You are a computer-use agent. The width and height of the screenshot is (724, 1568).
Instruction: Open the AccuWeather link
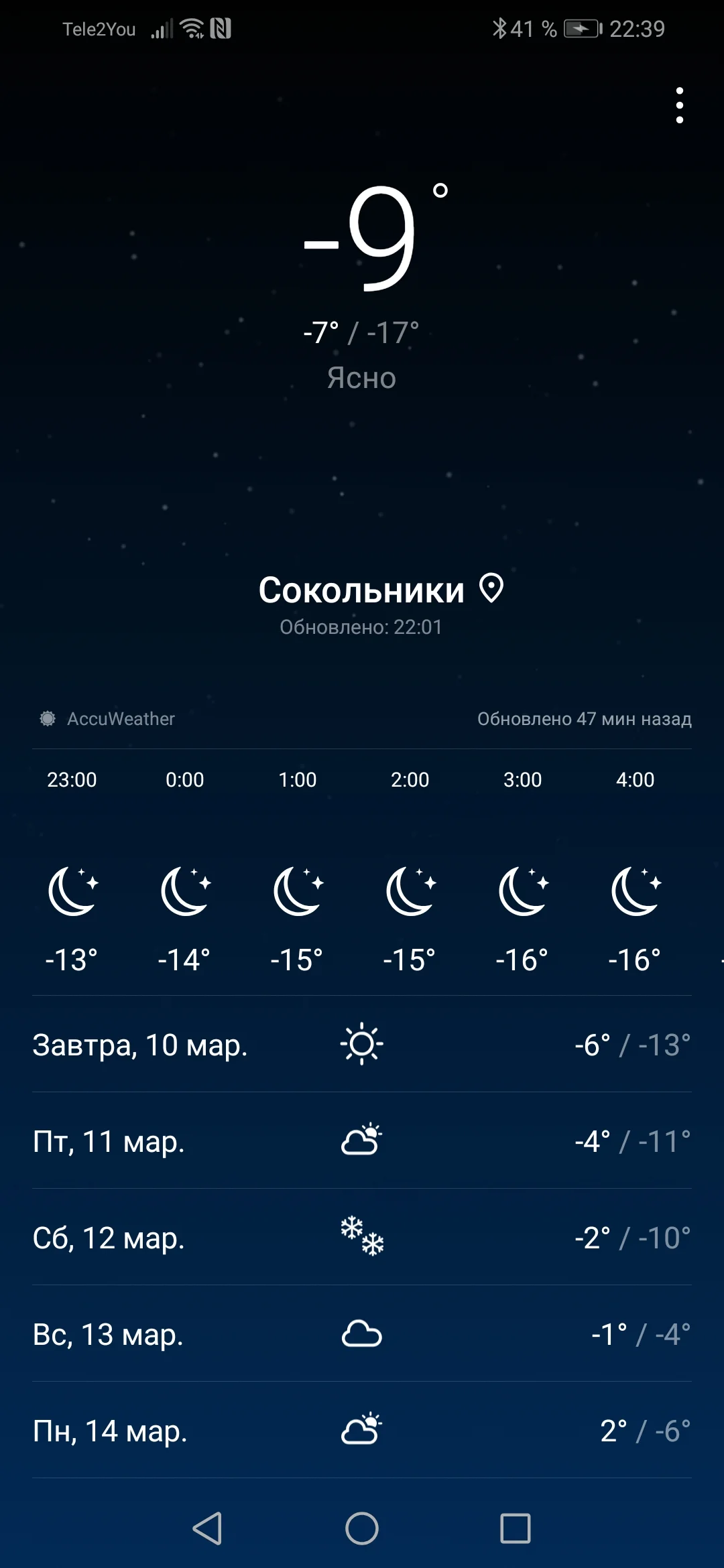[x=121, y=719]
